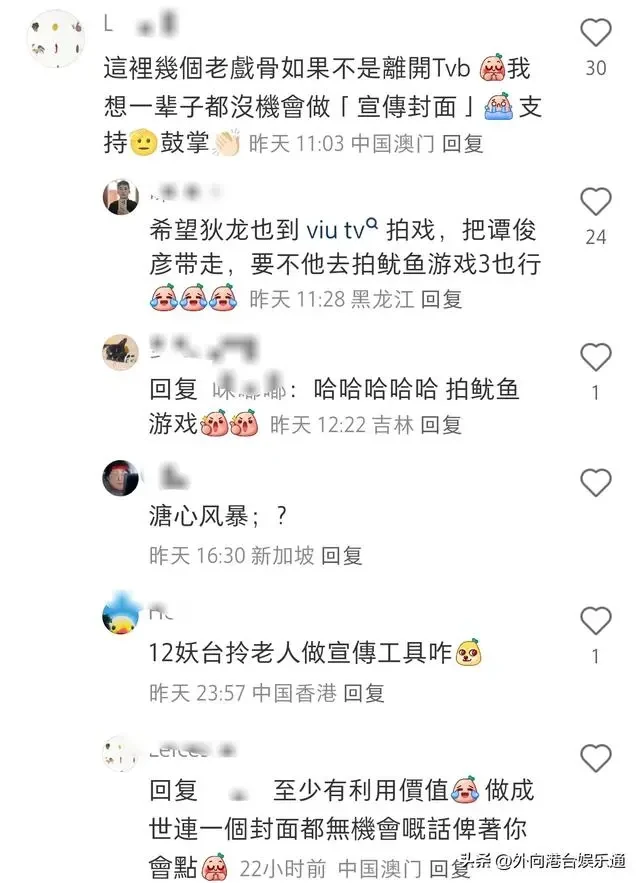Like the 至少有利用價值 comment

point(596,757)
